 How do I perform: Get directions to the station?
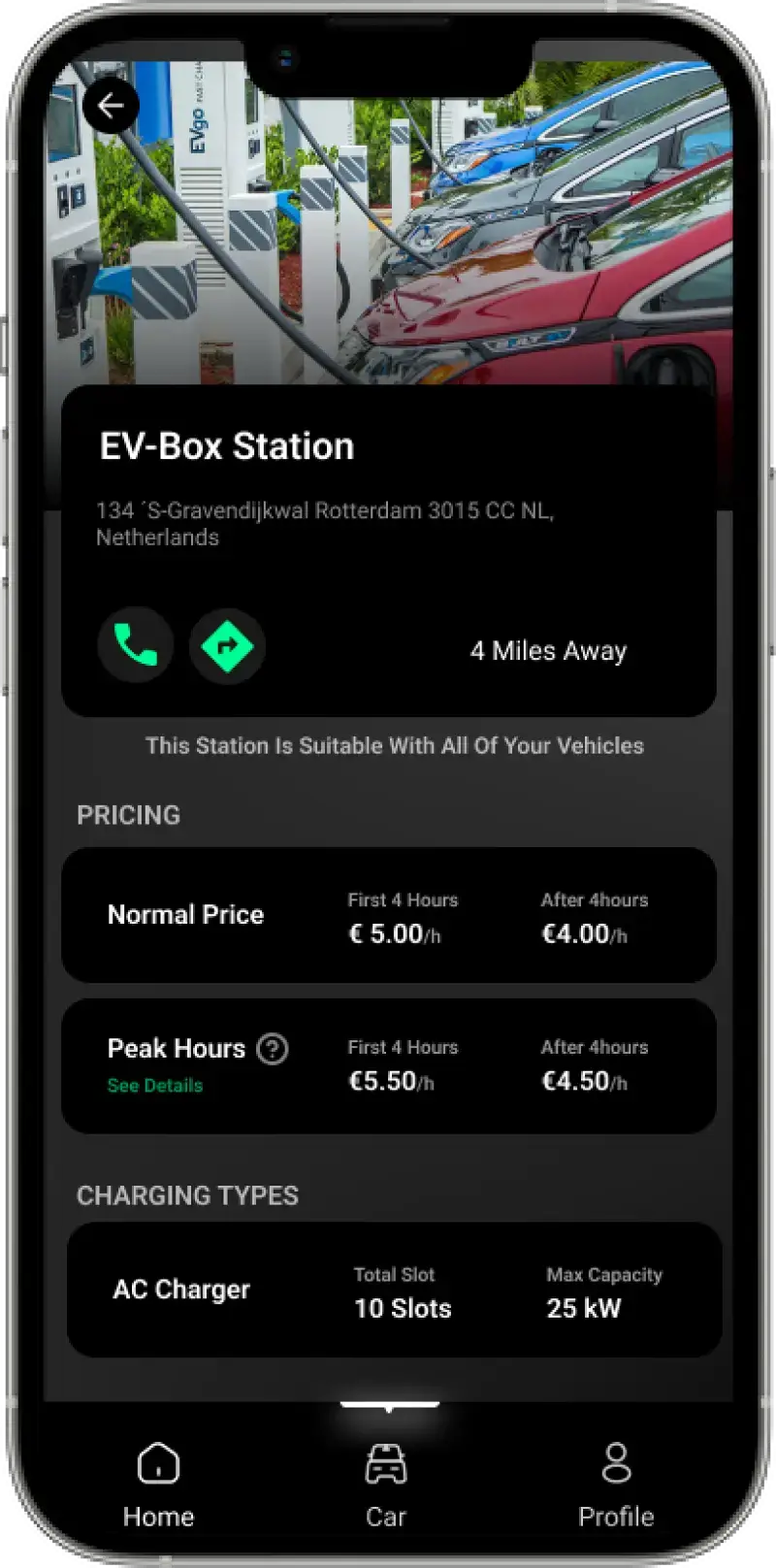[227, 645]
